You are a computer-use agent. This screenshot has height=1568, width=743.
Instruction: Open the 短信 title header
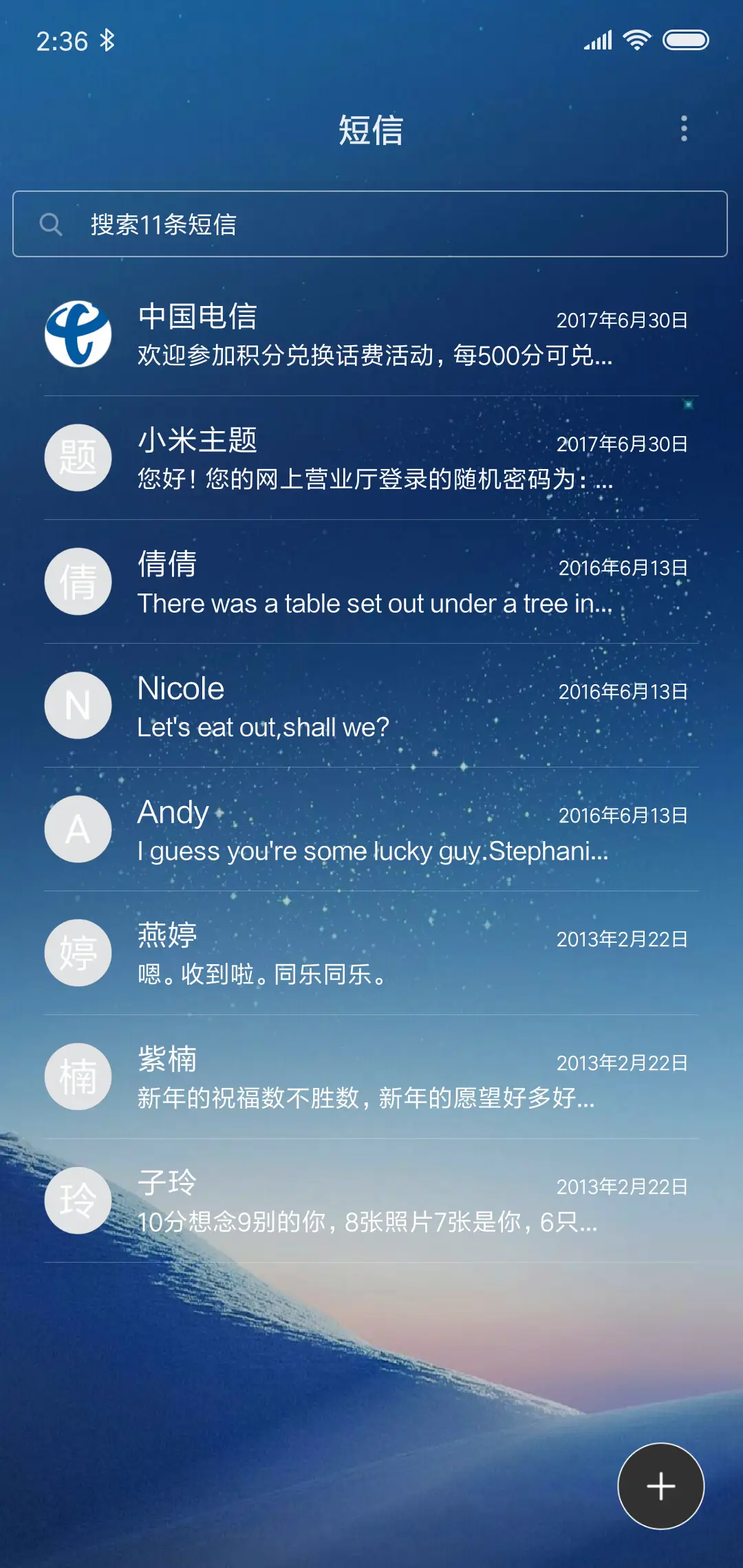pyautogui.click(x=371, y=129)
